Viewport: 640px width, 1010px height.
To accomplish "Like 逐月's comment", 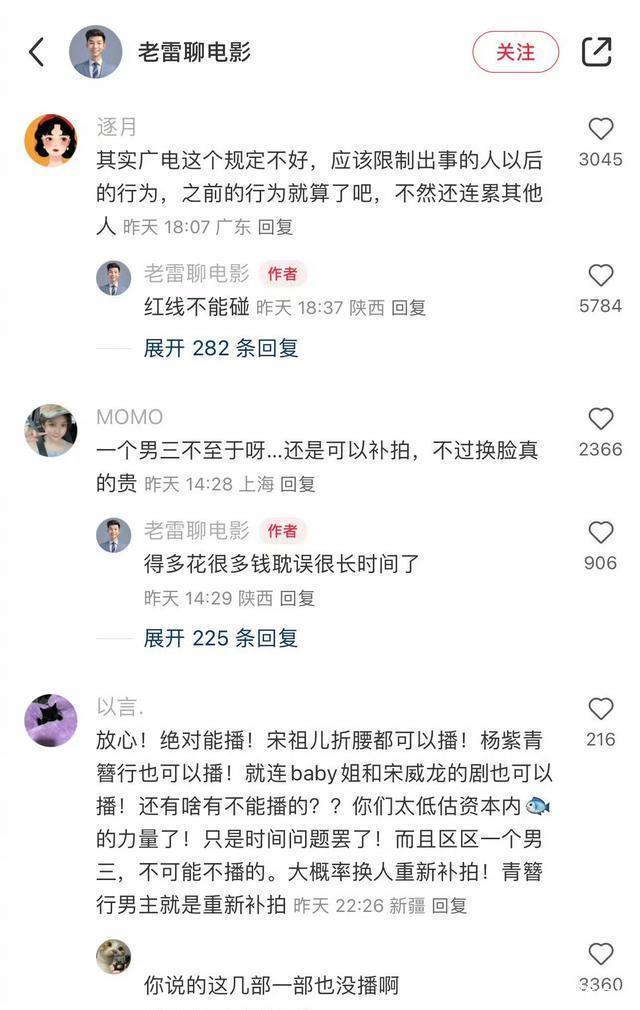I will (x=600, y=129).
